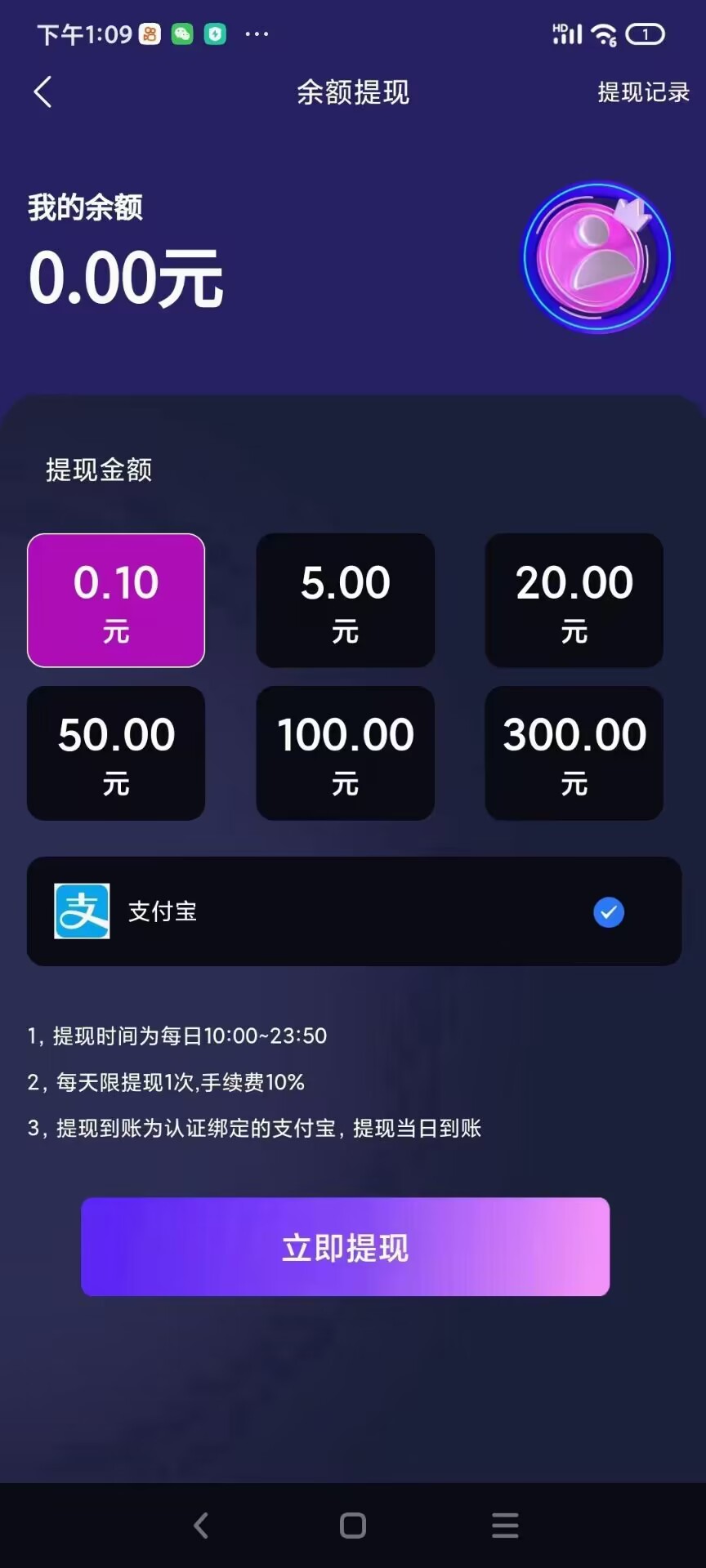The height and width of the screenshot is (1568, 706).
Task: Pick the 20.00元 amount option
Action: point(574,600)
